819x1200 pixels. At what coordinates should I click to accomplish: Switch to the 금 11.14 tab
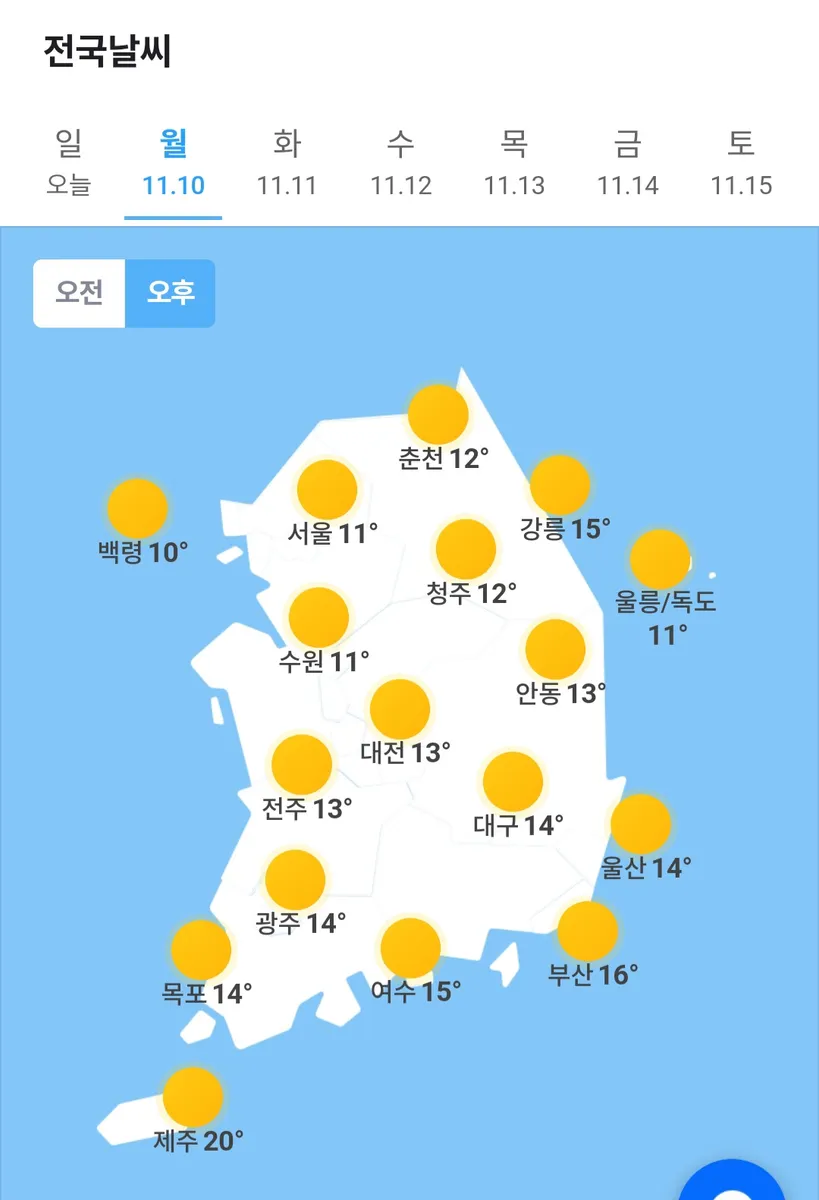(628, 163)
